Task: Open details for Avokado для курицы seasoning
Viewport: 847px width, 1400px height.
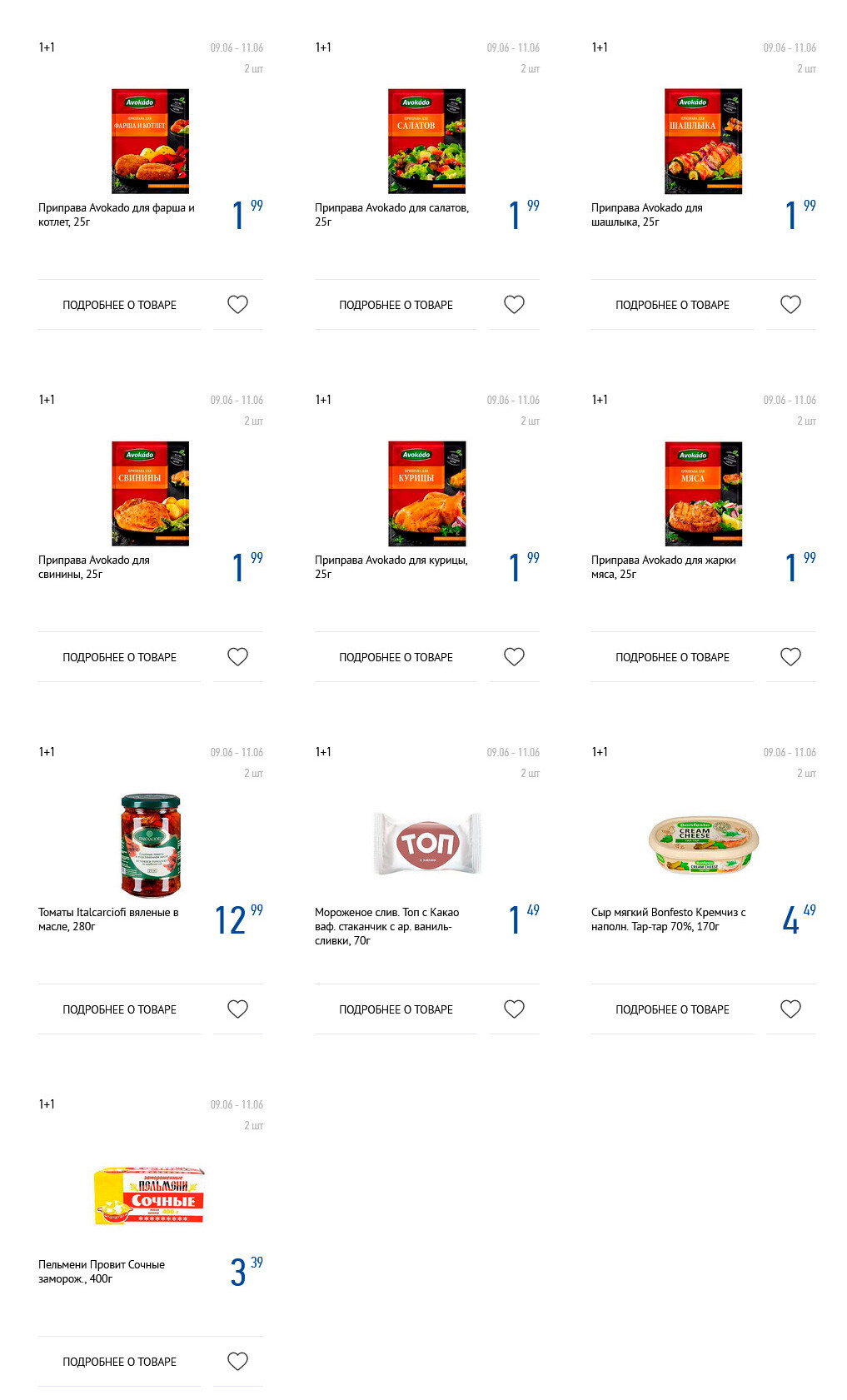Action: [396, 657]
